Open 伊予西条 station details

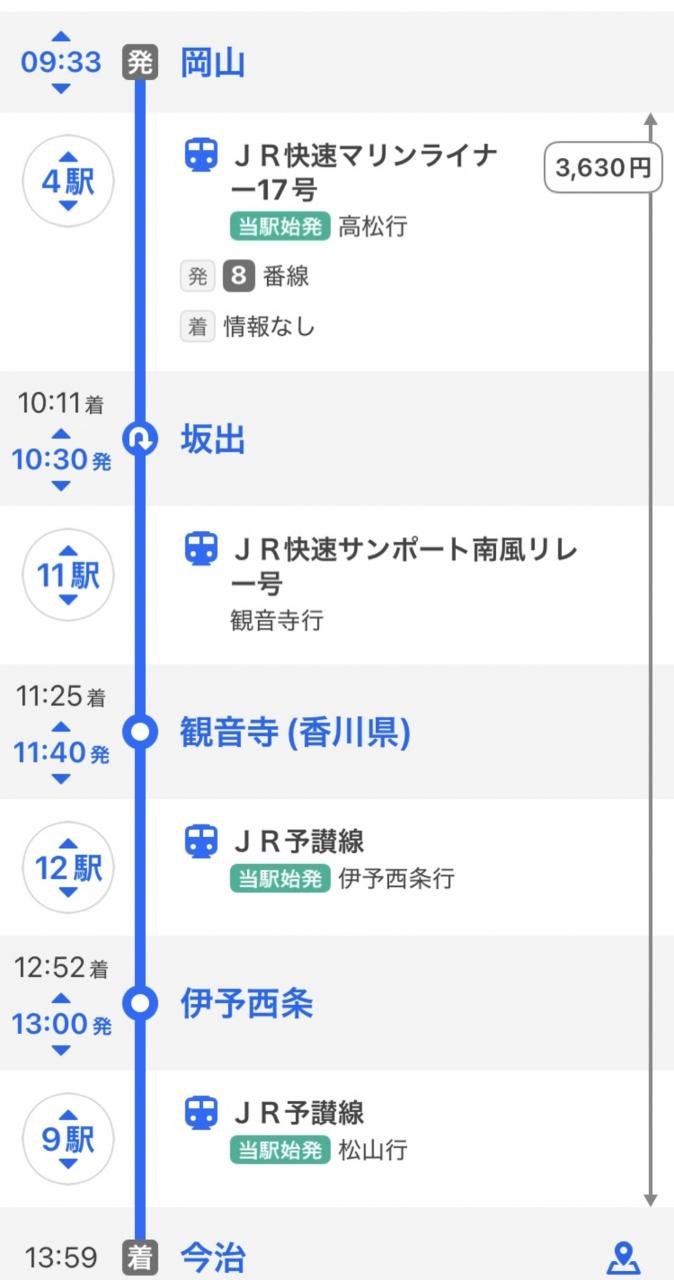coord(246,1004)
